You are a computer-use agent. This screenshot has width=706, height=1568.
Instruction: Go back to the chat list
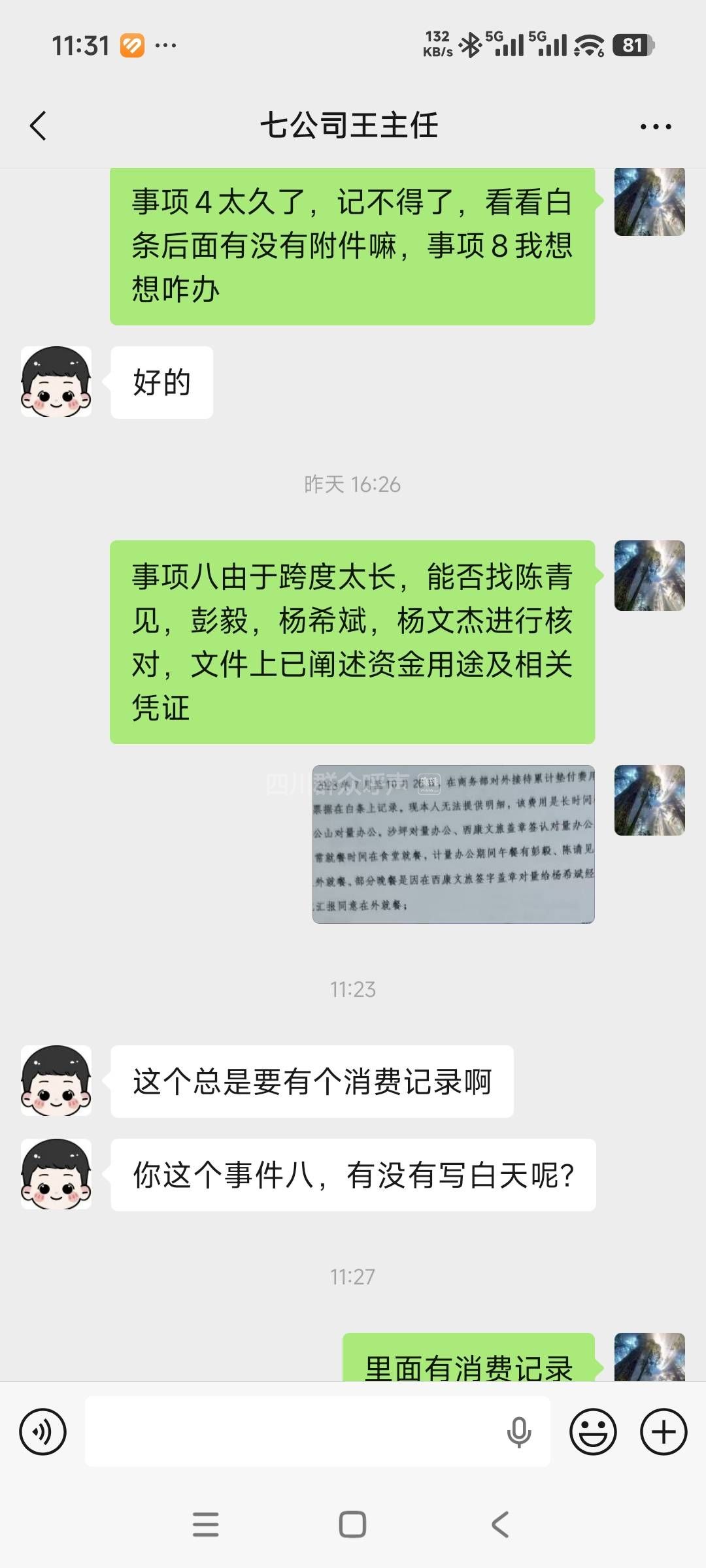(x=39, y=125)
